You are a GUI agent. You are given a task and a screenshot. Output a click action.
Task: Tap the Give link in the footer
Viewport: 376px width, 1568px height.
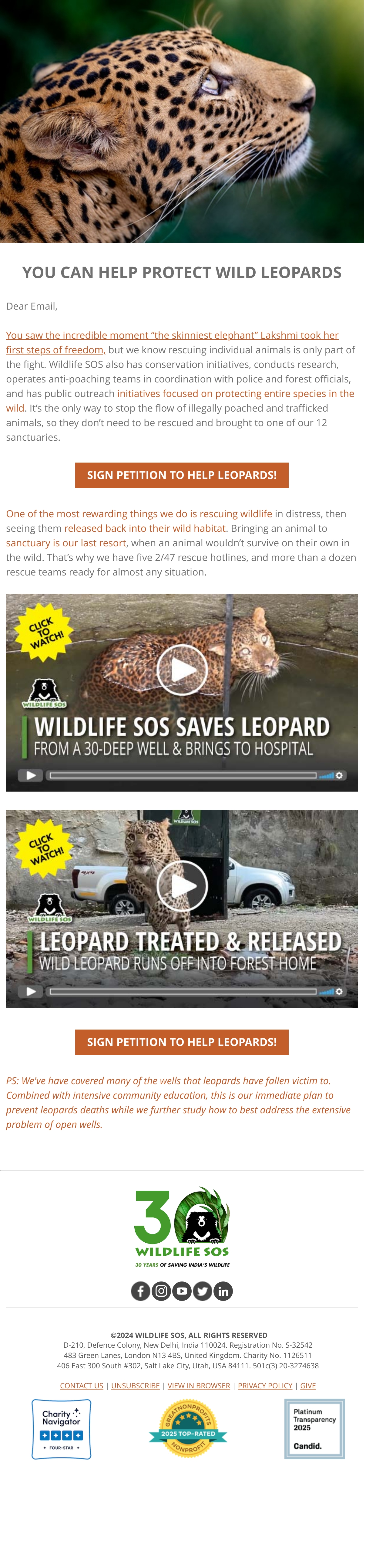pos(308,1385)
